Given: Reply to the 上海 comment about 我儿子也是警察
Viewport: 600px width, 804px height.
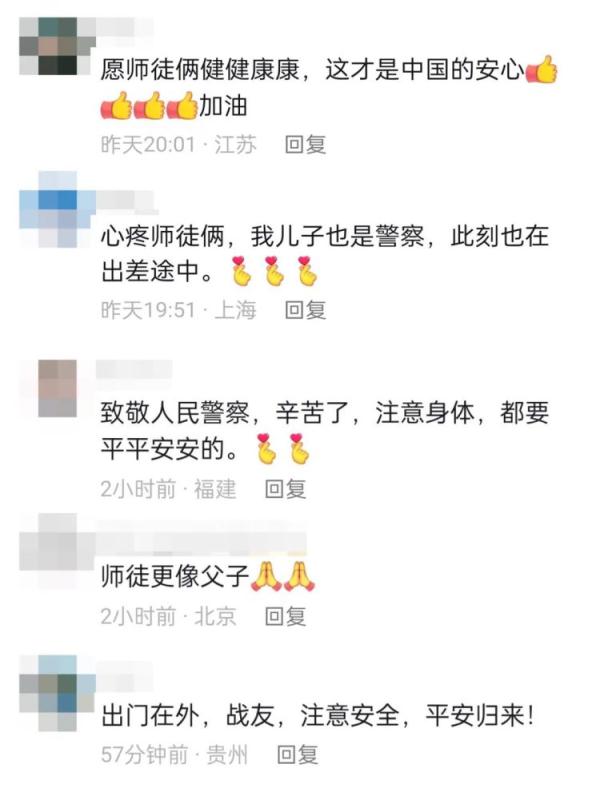Looking at the screenshot, I should pyautogui.click(x=305, y=310).
